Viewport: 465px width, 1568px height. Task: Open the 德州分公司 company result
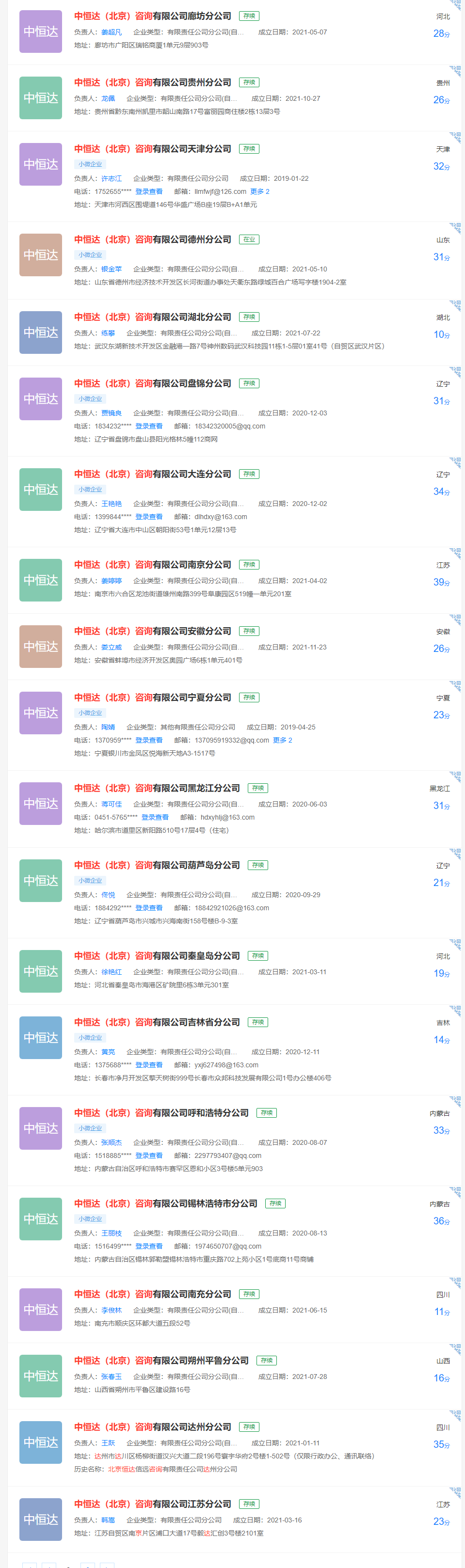click(152, 239)
